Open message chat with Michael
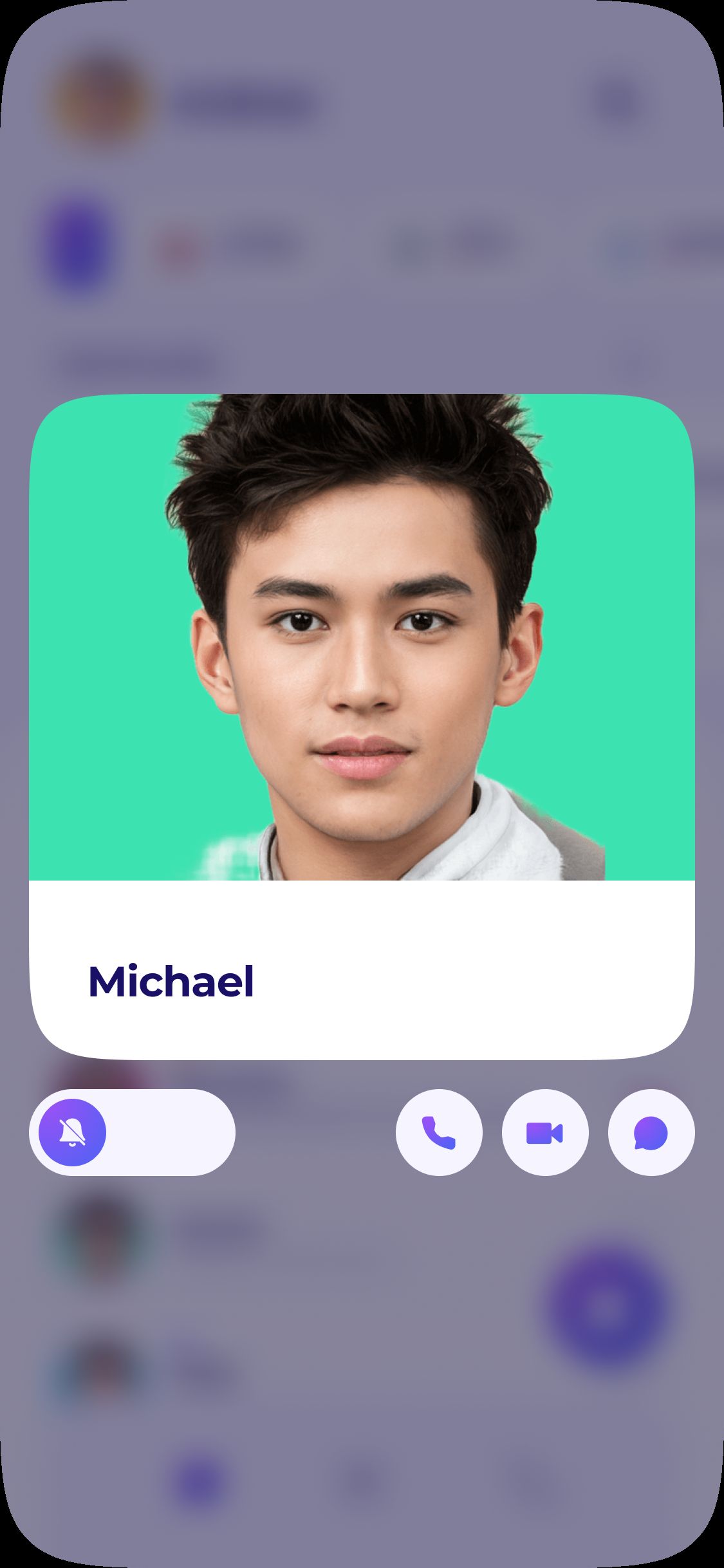This screenshot has height=1568, width=724. [651, 1132]
